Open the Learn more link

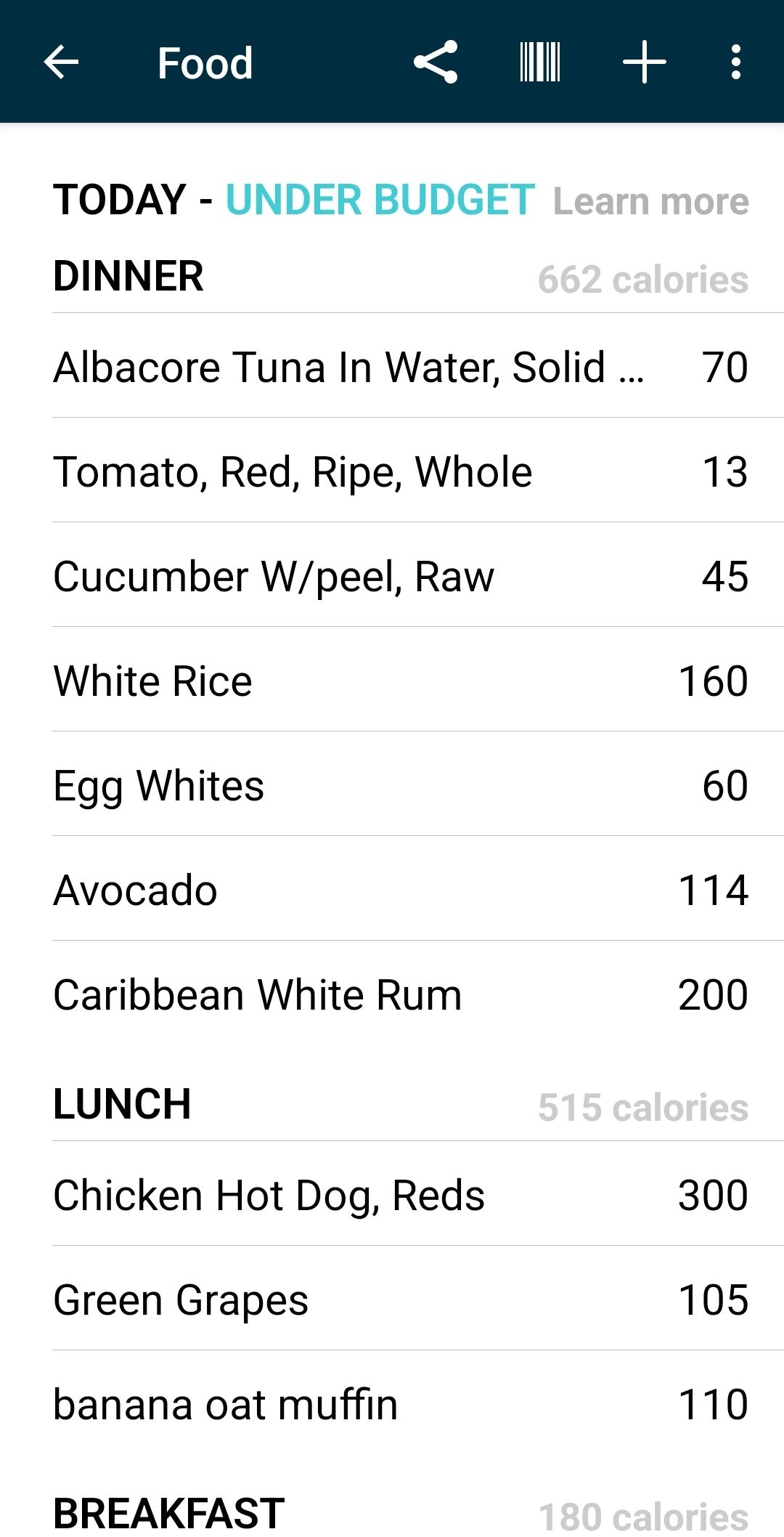[651, 201]
